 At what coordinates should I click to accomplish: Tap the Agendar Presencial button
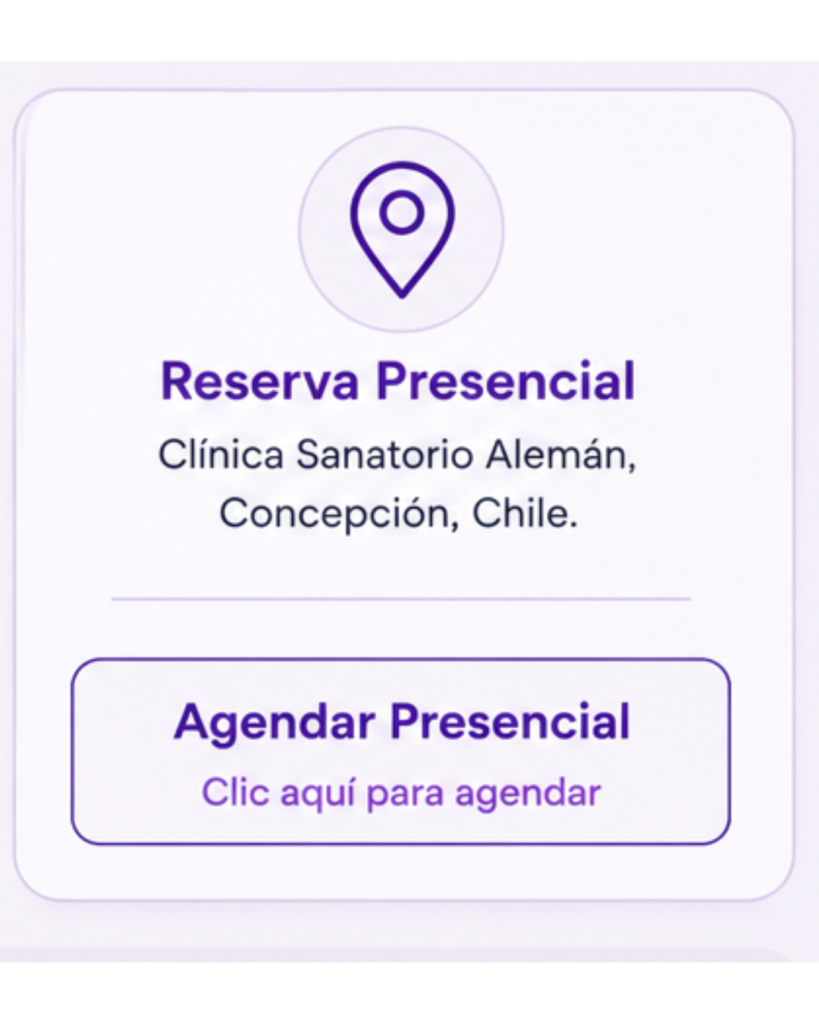pyautogui.click(x=400, y=752)
